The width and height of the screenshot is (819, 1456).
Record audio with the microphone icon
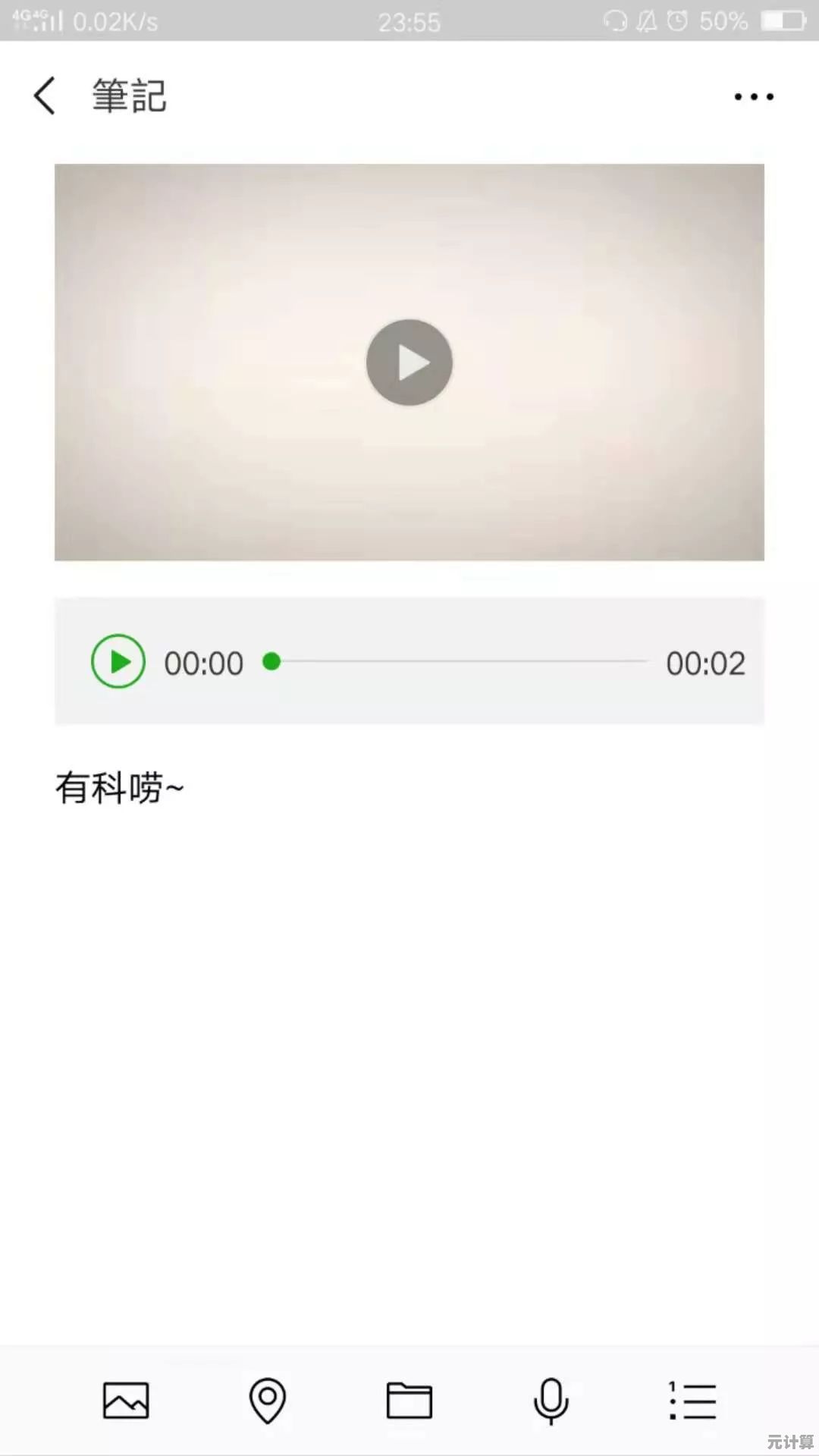click(x=551, y=1400)
